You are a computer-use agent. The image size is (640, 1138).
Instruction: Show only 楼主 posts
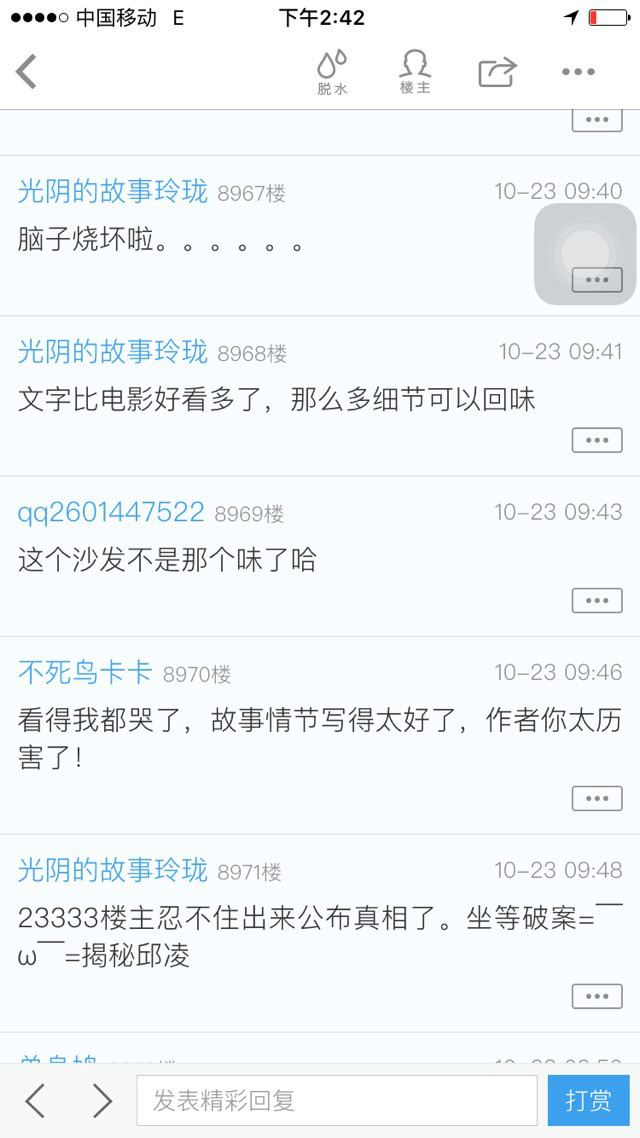(x=415, y=72)
